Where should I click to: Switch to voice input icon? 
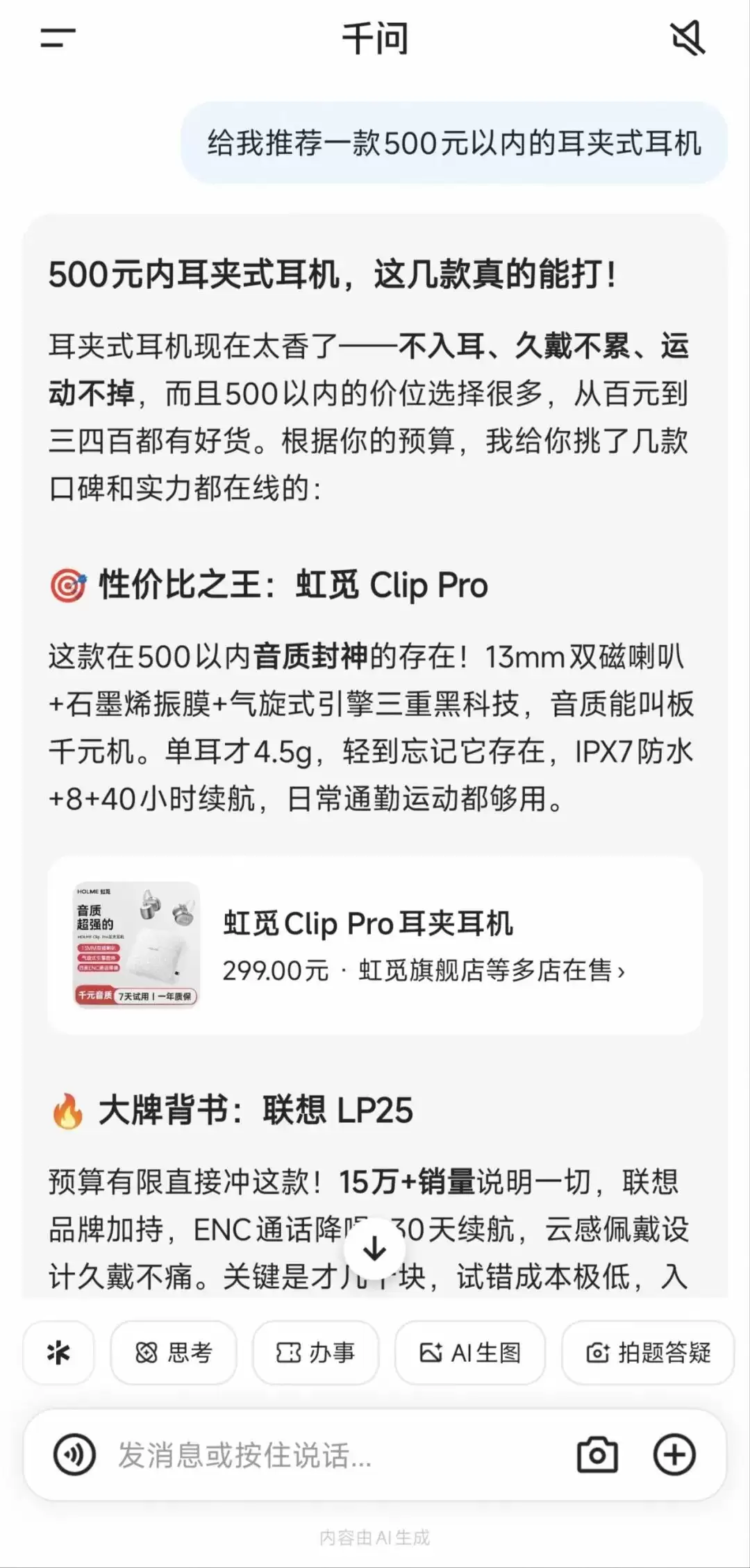coord(74,1455)
